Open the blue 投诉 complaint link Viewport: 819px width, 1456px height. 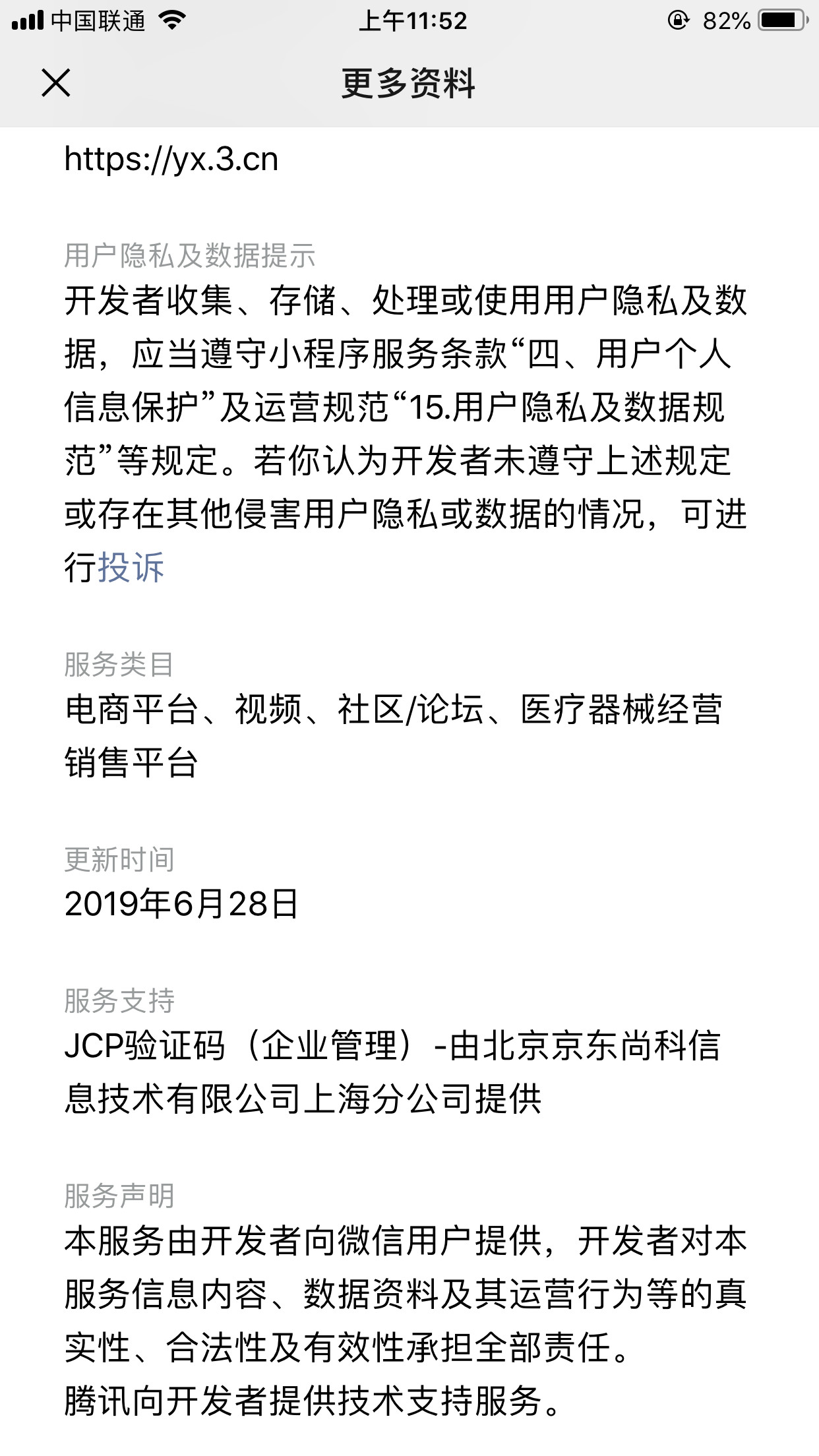click(131, 567)
